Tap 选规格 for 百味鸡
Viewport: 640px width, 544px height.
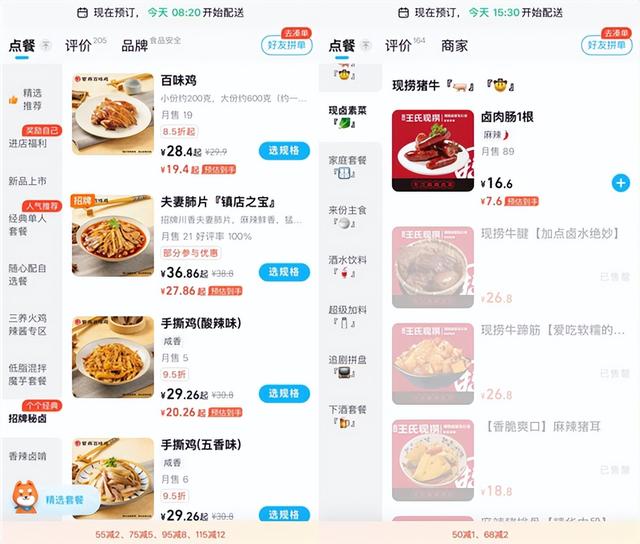(x=284, y=150)
